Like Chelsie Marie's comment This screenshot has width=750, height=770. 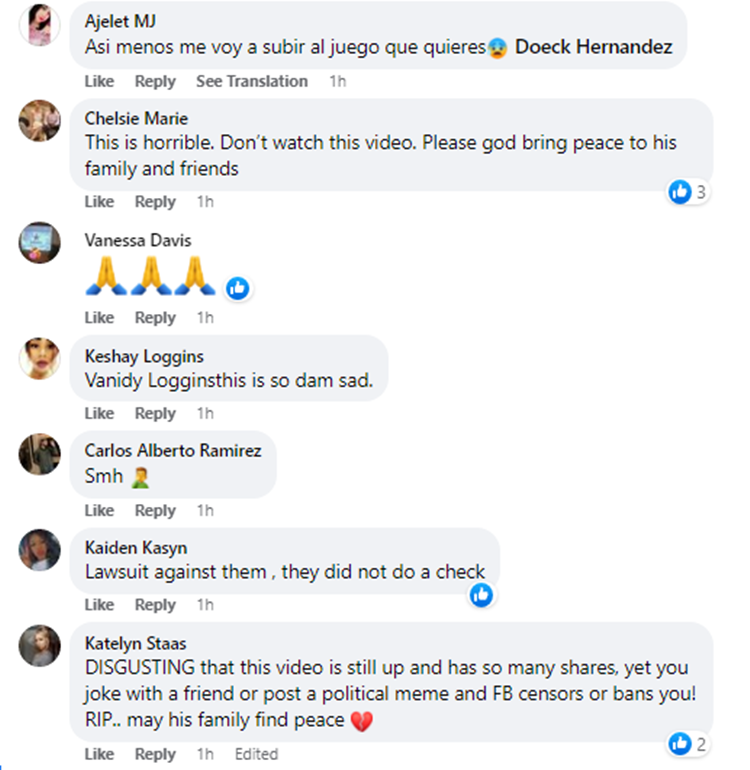click(99, 202)
